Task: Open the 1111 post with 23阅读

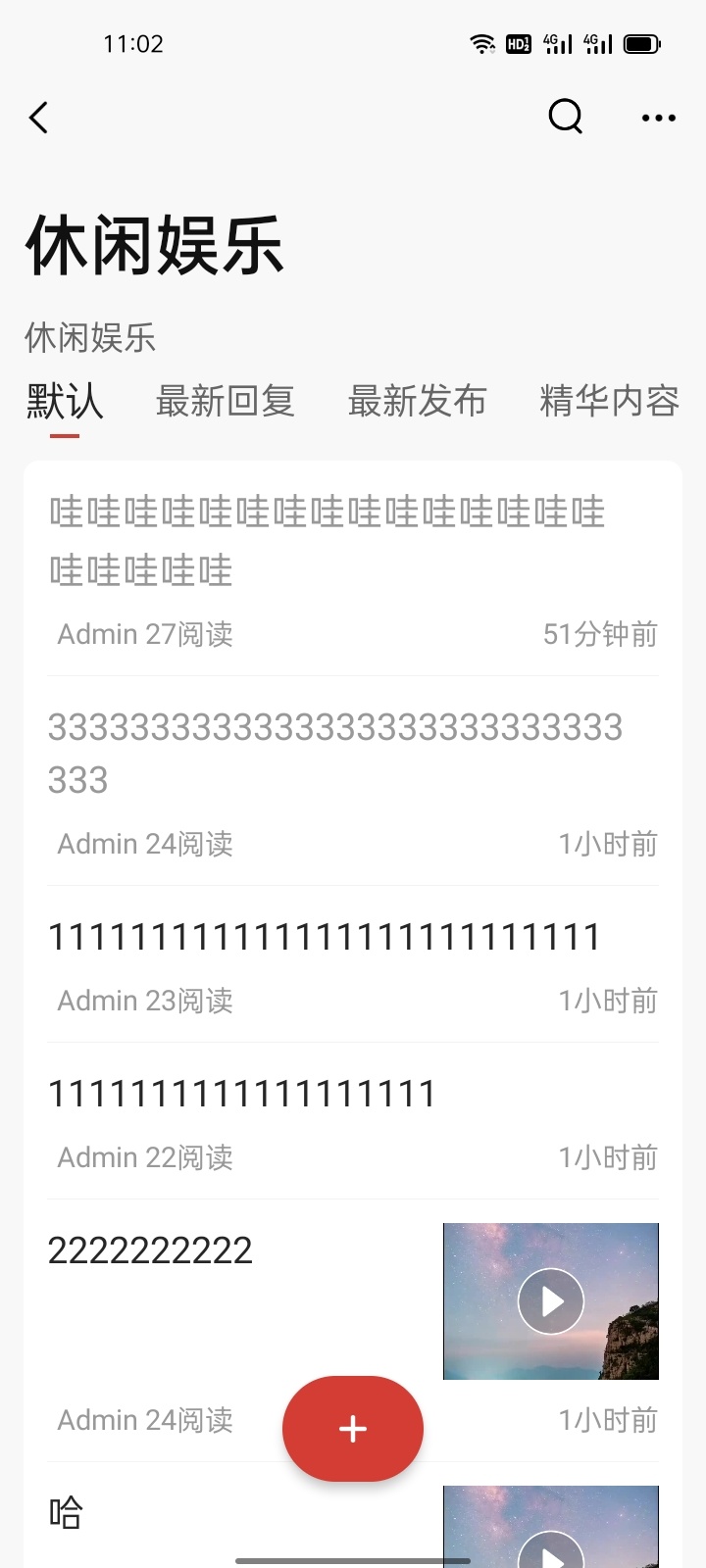Action: click(324, 938)
